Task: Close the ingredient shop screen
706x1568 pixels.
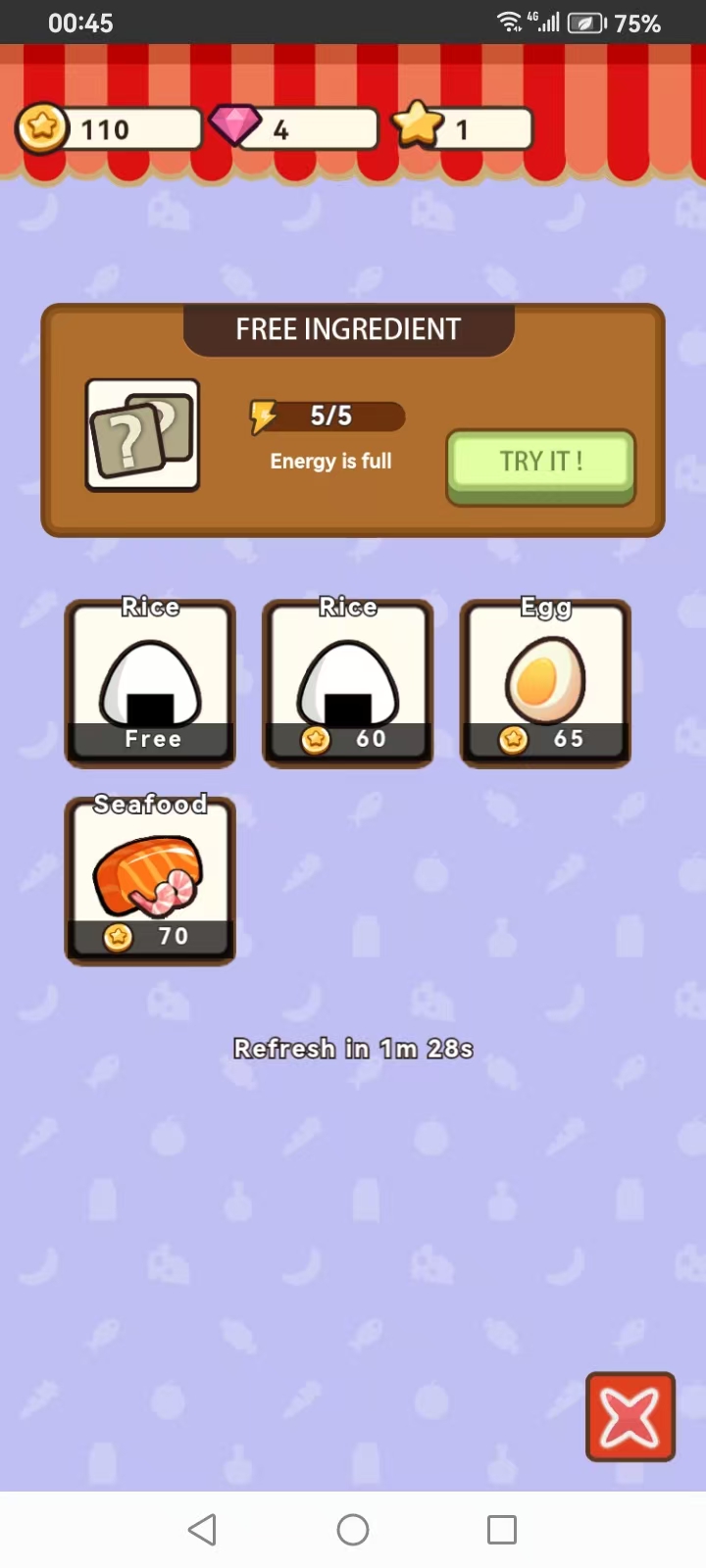Action: [630, 1416]
